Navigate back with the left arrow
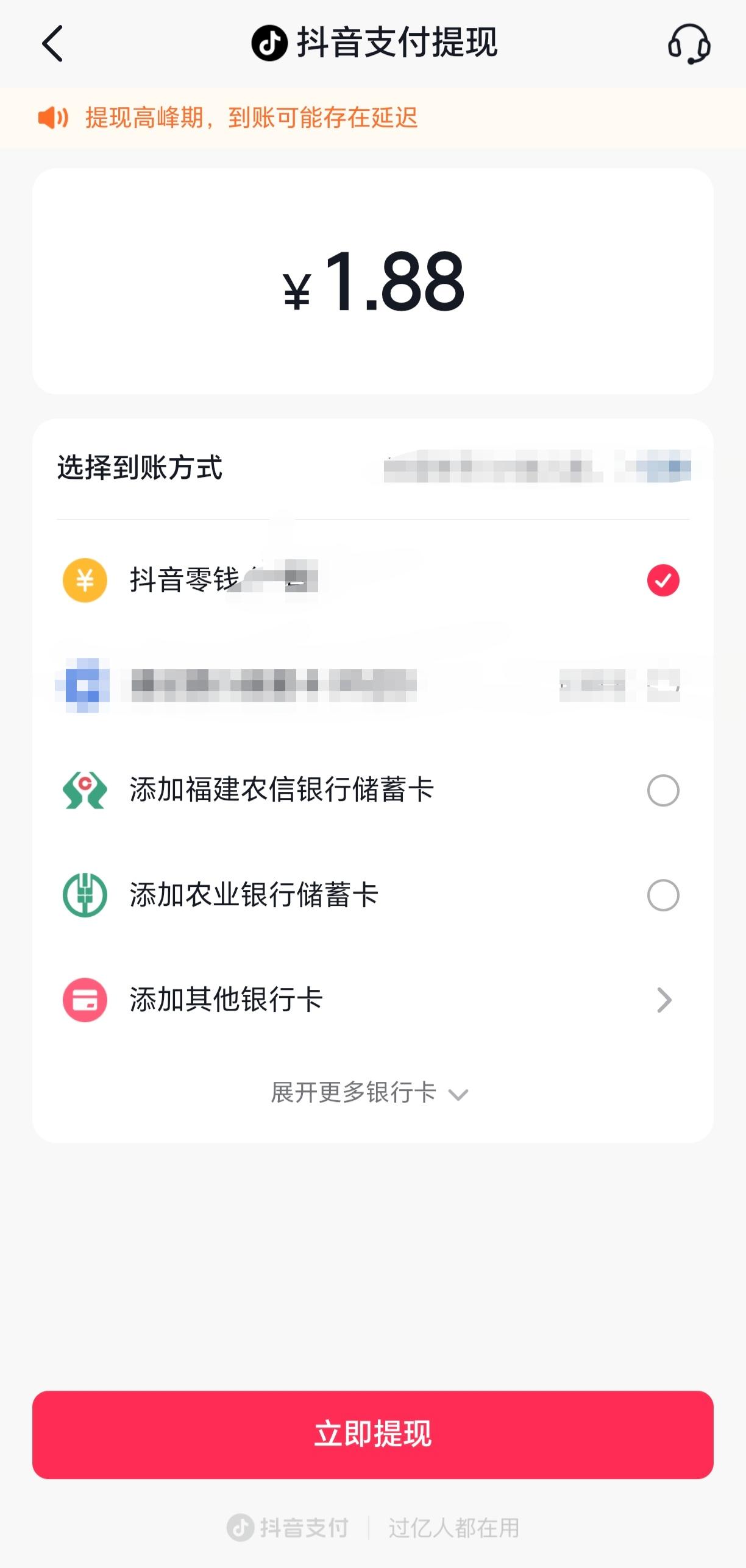The height and width of the screenshot is (1568, 746). [x=52, y=43]
